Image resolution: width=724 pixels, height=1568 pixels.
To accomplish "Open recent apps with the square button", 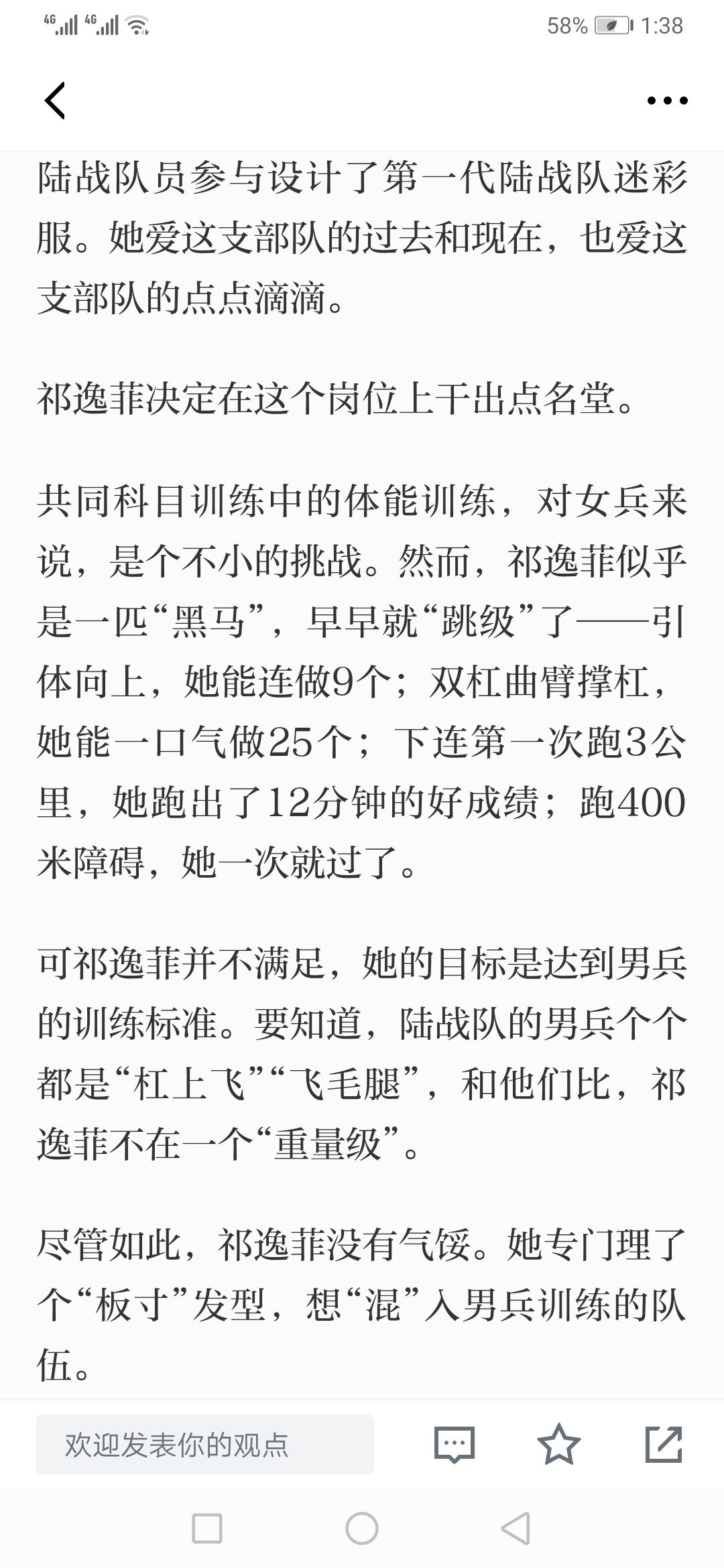I will (x=207, y=1528).
